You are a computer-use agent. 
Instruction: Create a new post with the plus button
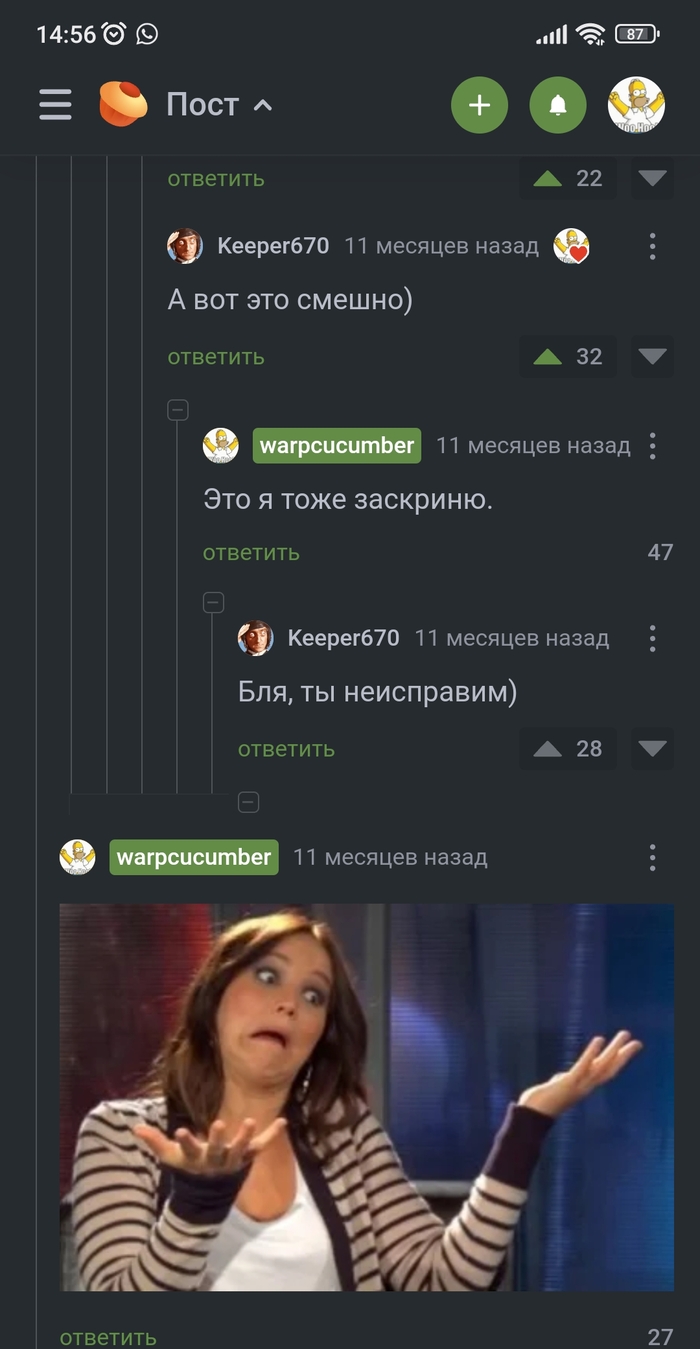click(479, 105)
